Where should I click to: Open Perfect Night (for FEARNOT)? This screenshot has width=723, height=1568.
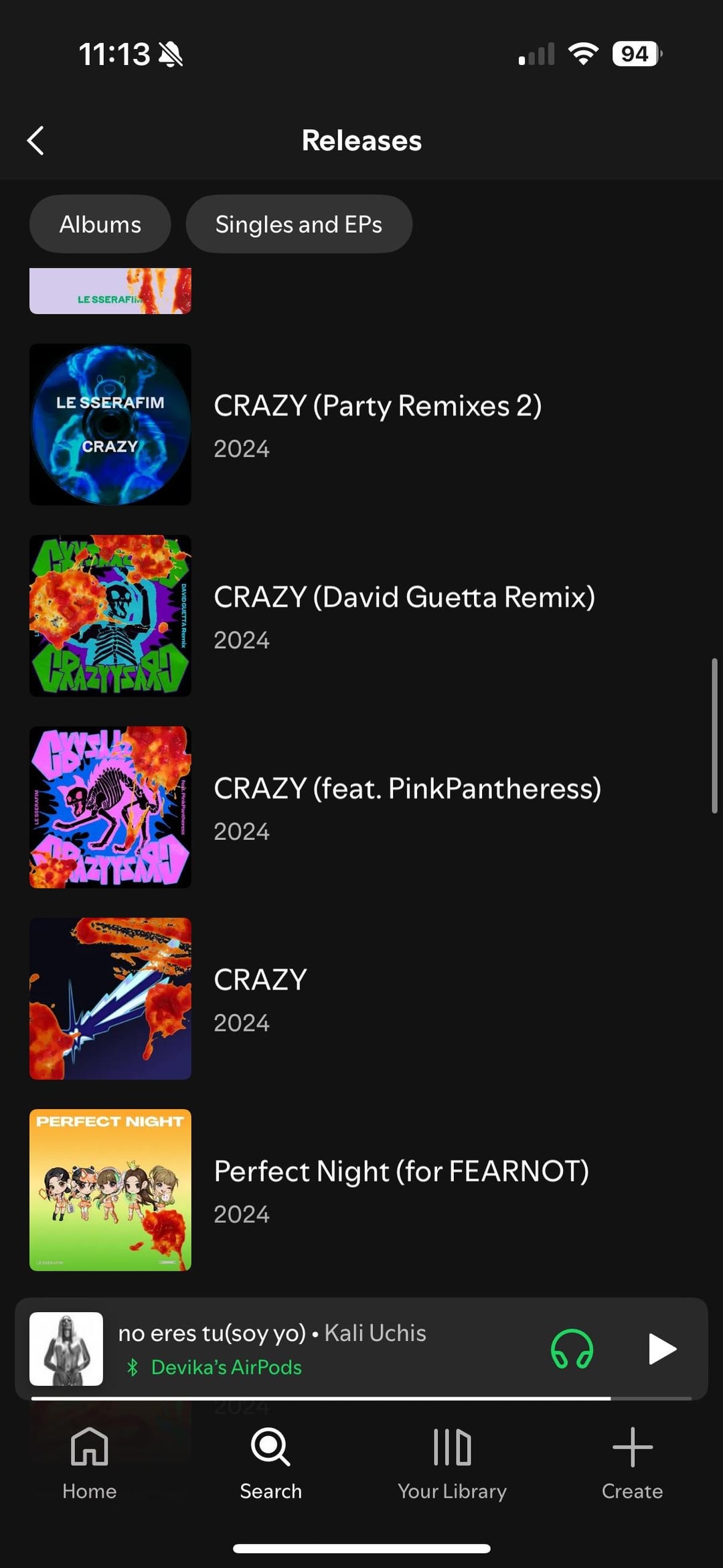pyautogui.click(x=400, y=1190)
